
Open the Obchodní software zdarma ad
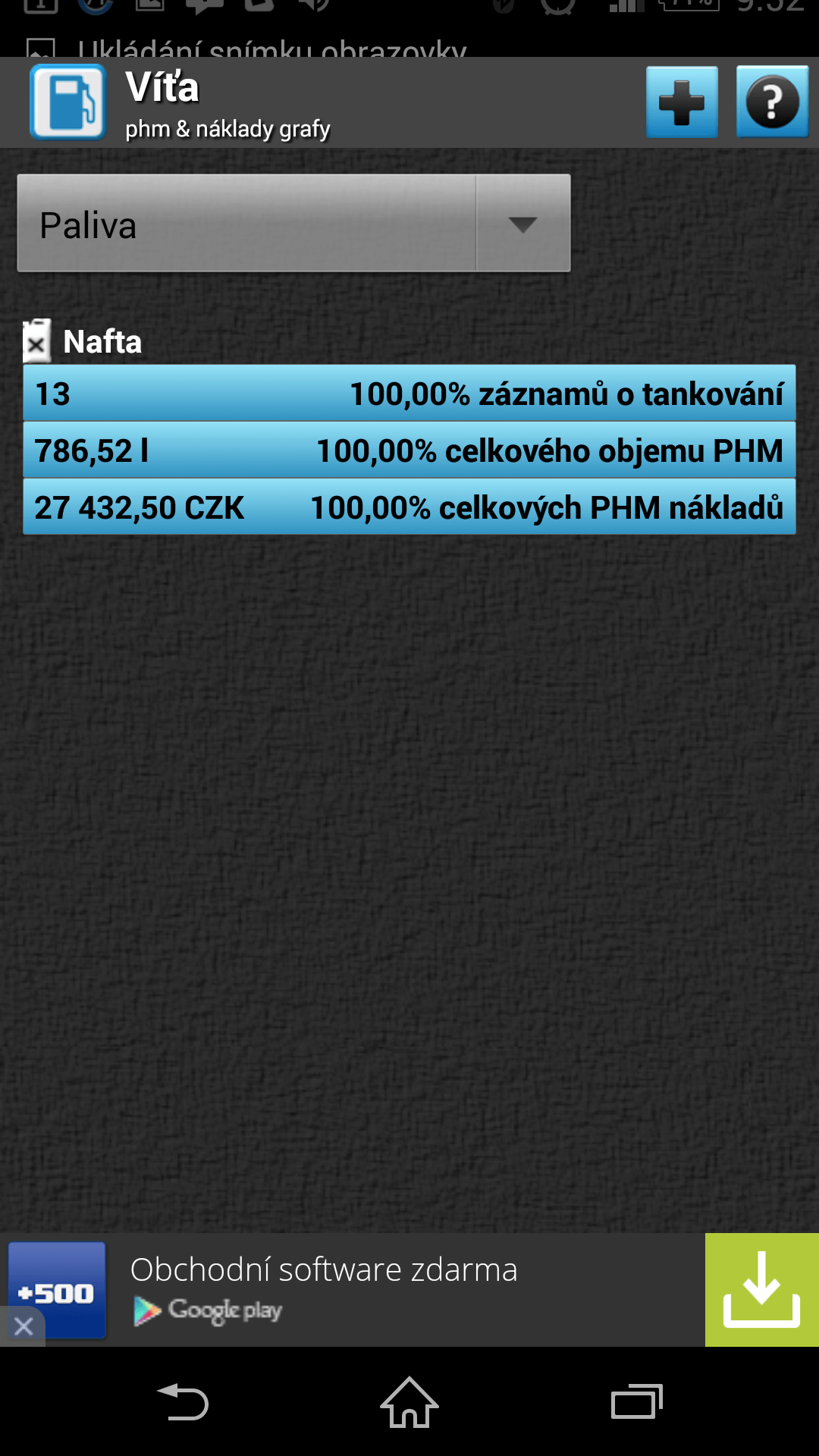point(324,1269)
